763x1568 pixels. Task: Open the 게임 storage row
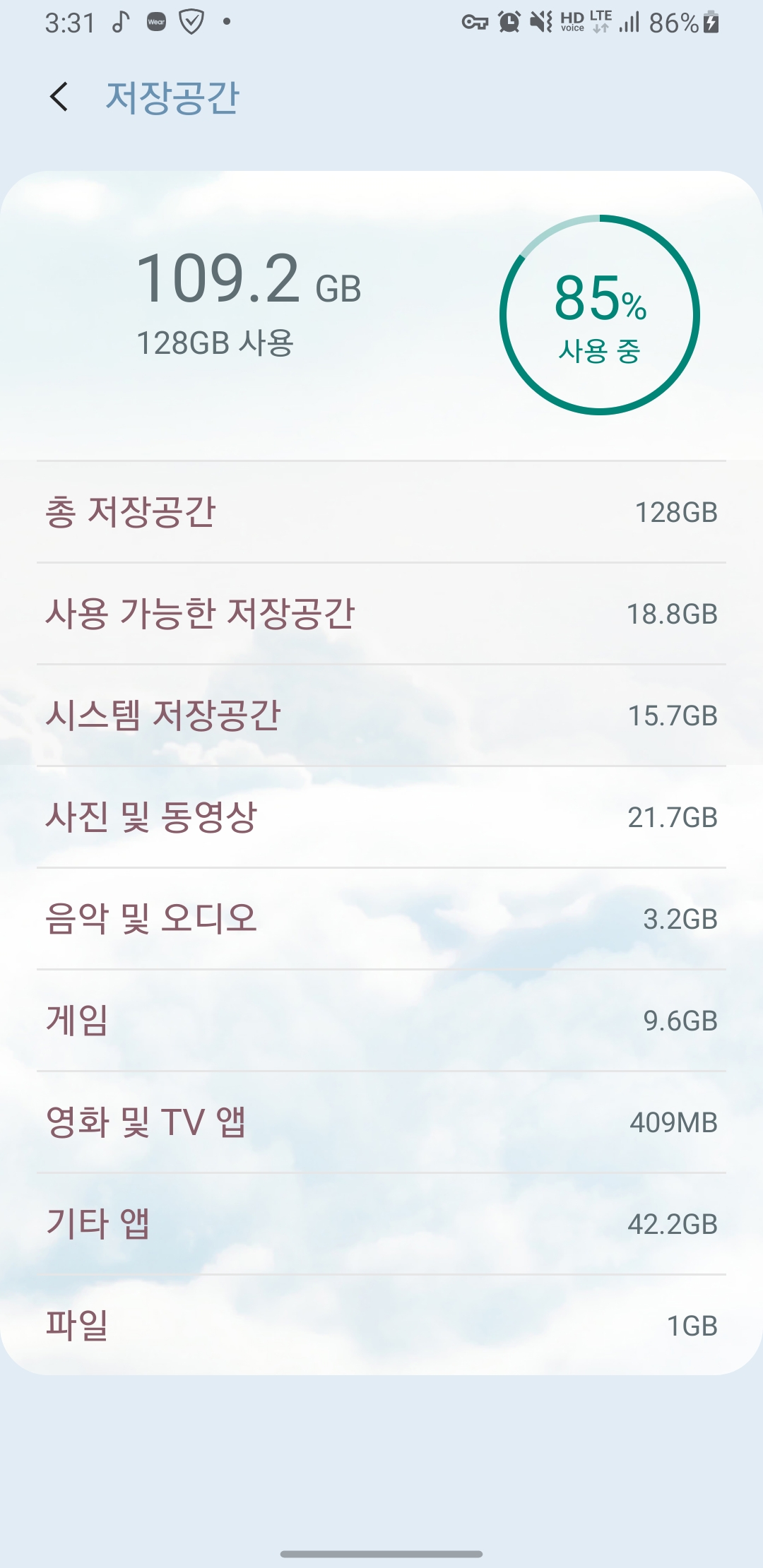click(381, 1021)
